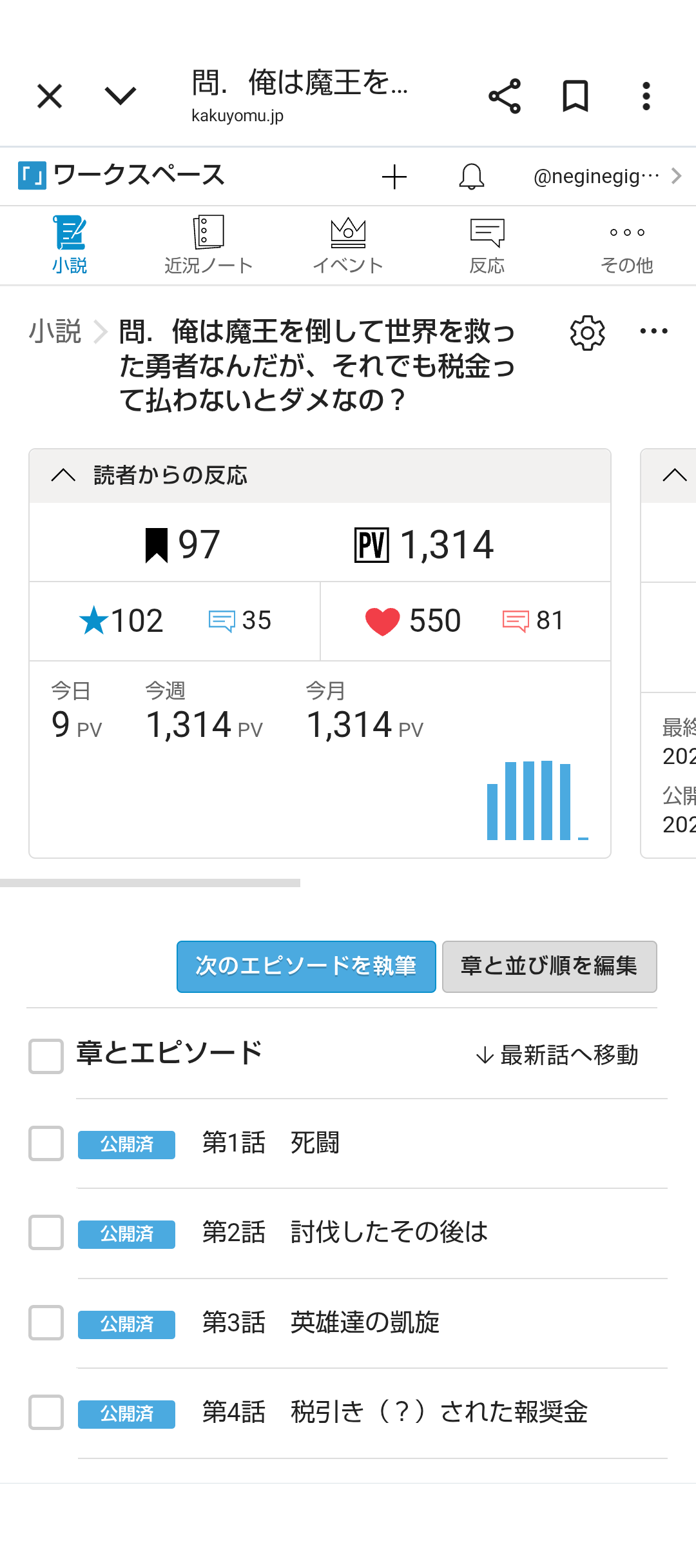Close the browser tab with X
The width and height of the screenshot is (696, 1568).
tap(50, 97)
